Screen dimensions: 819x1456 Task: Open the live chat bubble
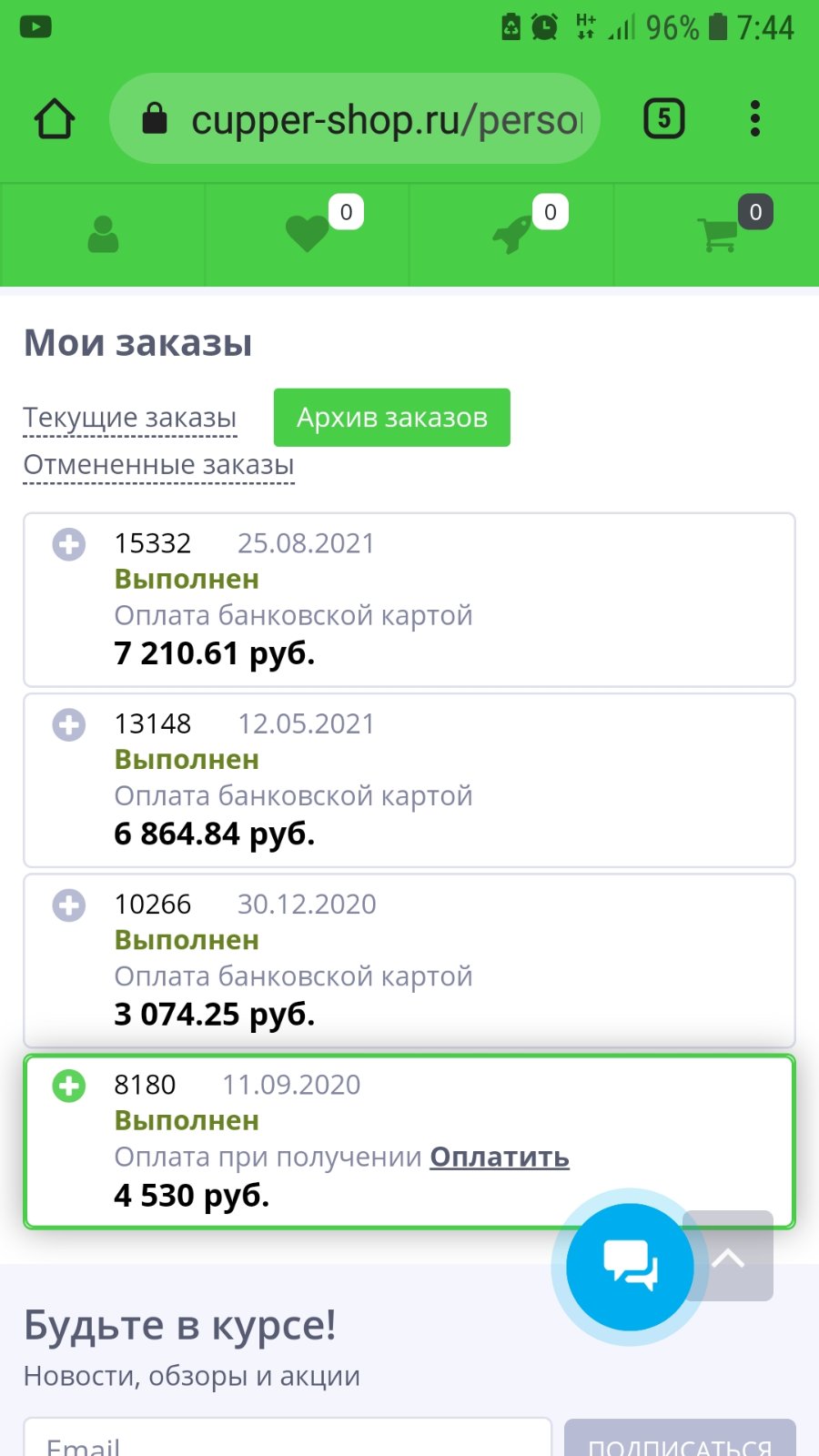pos(630,1267)
